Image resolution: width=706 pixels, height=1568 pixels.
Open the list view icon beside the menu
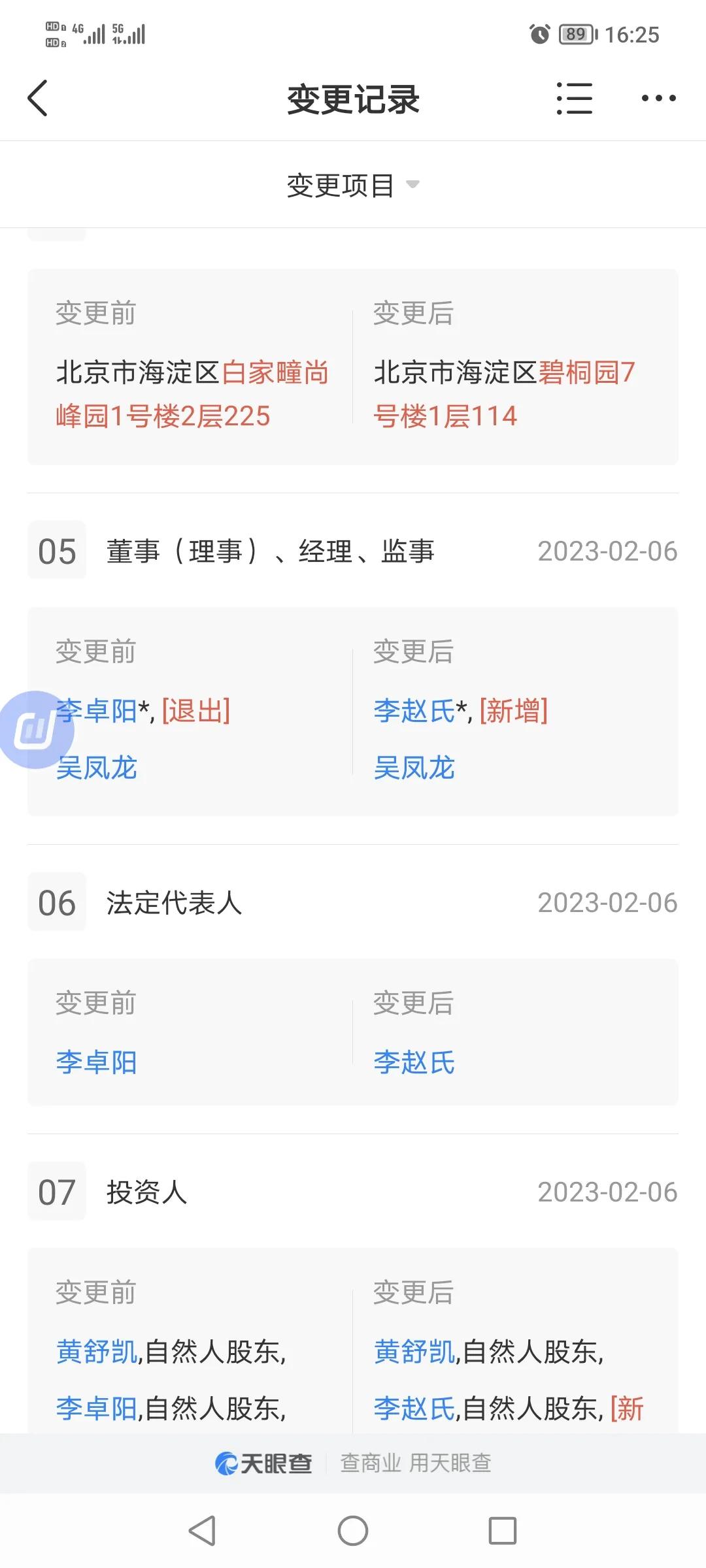577,98
